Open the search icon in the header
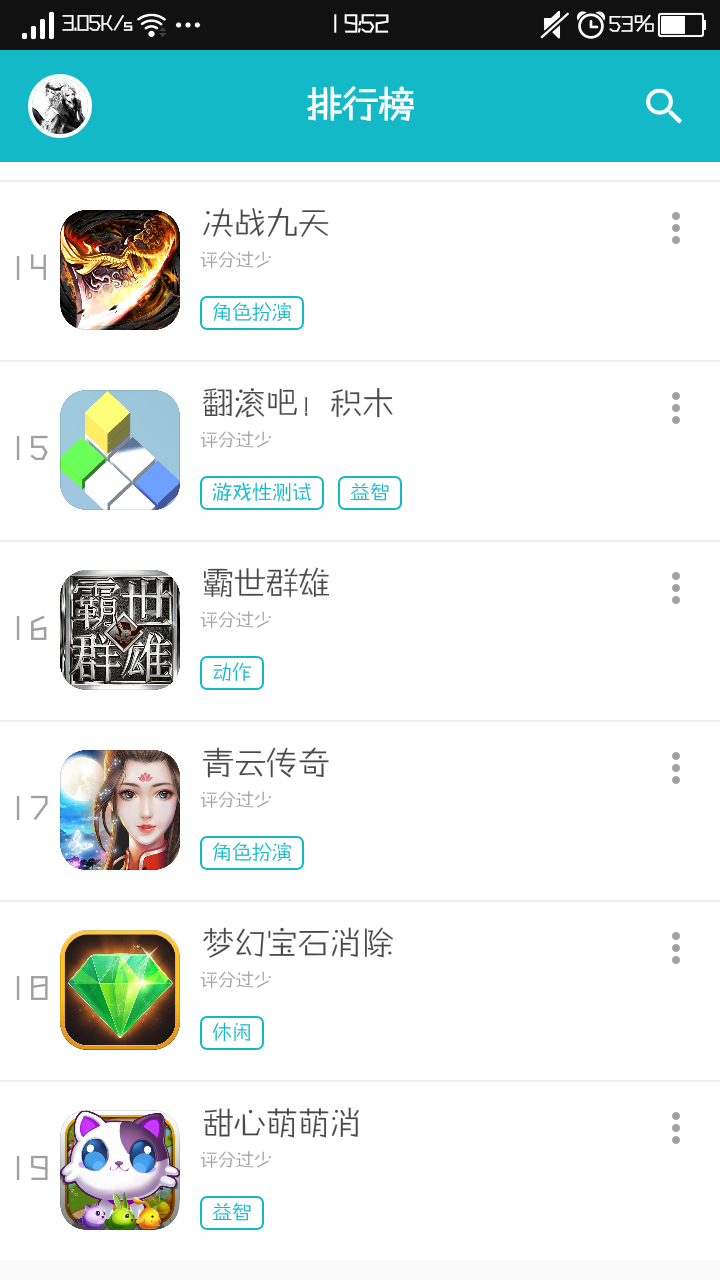This screenshot has width=720, height=1280. click(x=663, y=106)
